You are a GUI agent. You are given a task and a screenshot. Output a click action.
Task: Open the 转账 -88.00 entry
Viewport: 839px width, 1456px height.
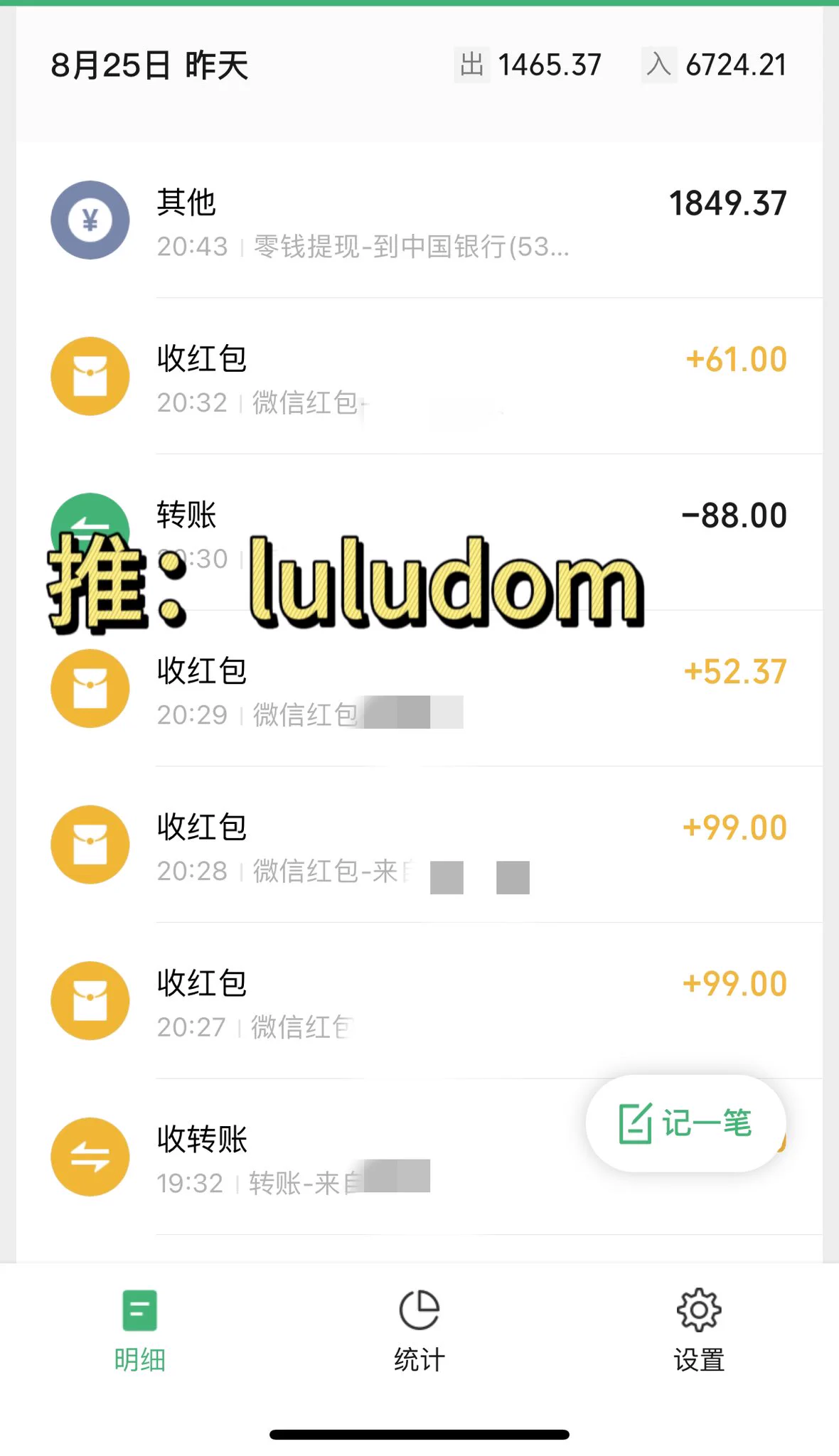419,532
